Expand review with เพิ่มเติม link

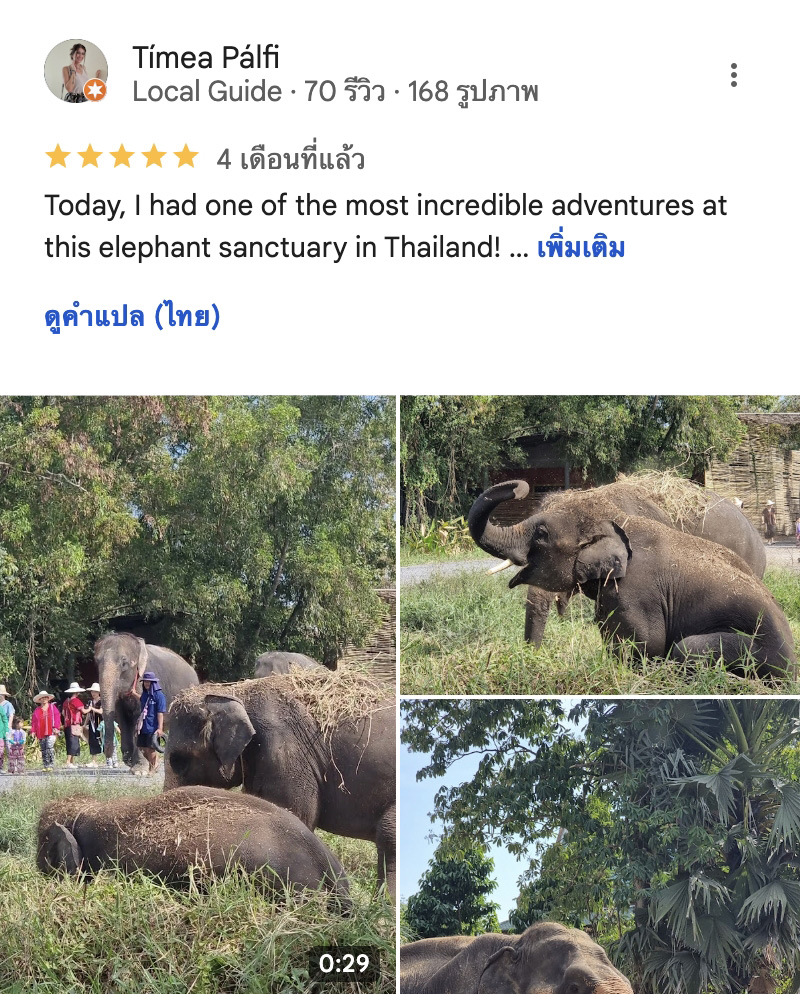[x=581, y=247]
